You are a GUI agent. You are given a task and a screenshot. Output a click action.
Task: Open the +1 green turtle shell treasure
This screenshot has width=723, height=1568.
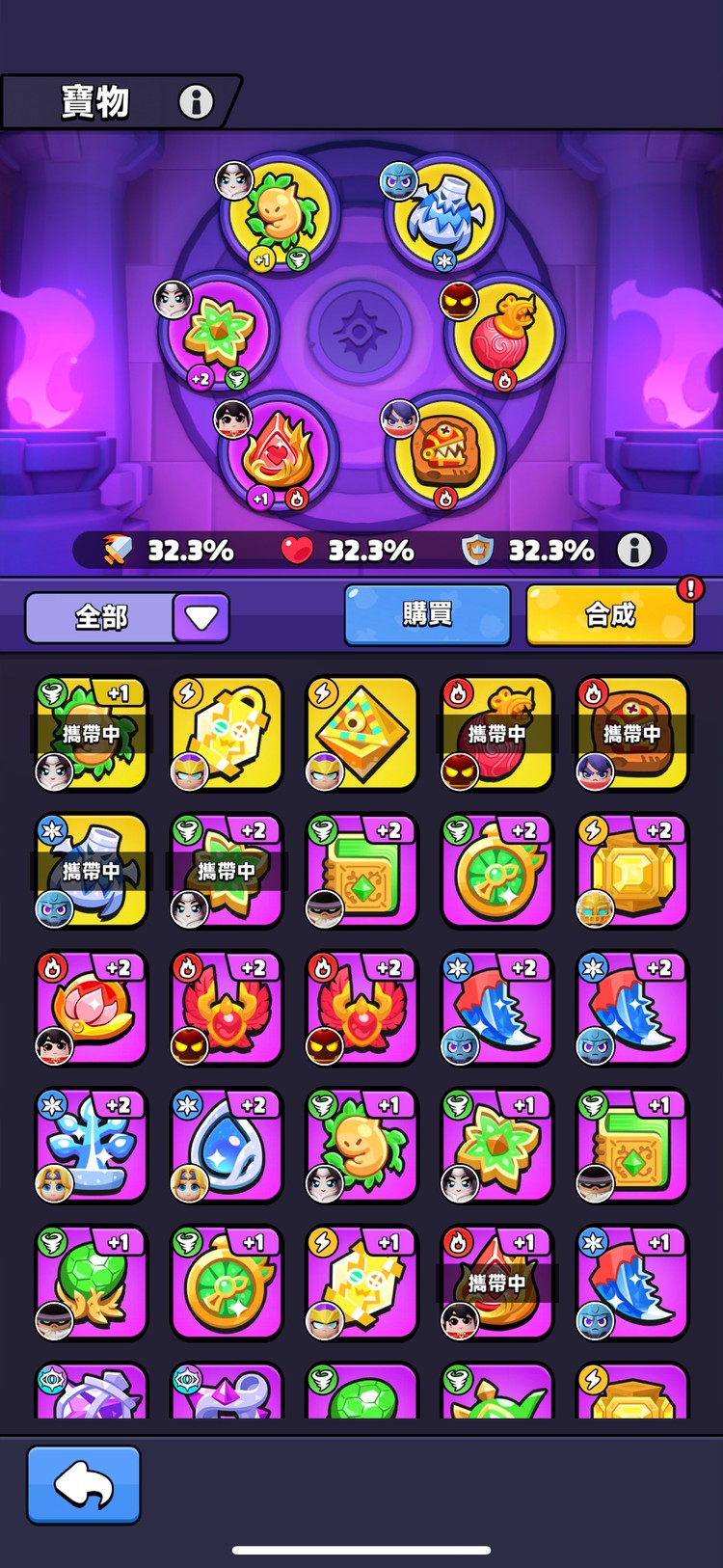coord(92,1283)
